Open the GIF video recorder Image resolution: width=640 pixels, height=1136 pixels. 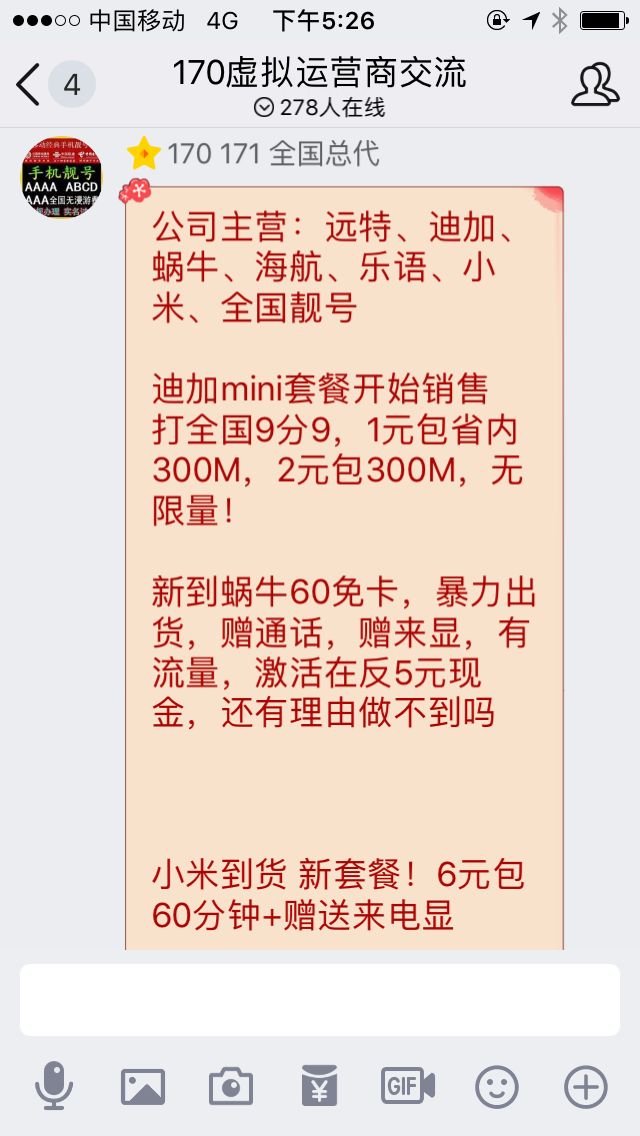tap(407, 1086)
